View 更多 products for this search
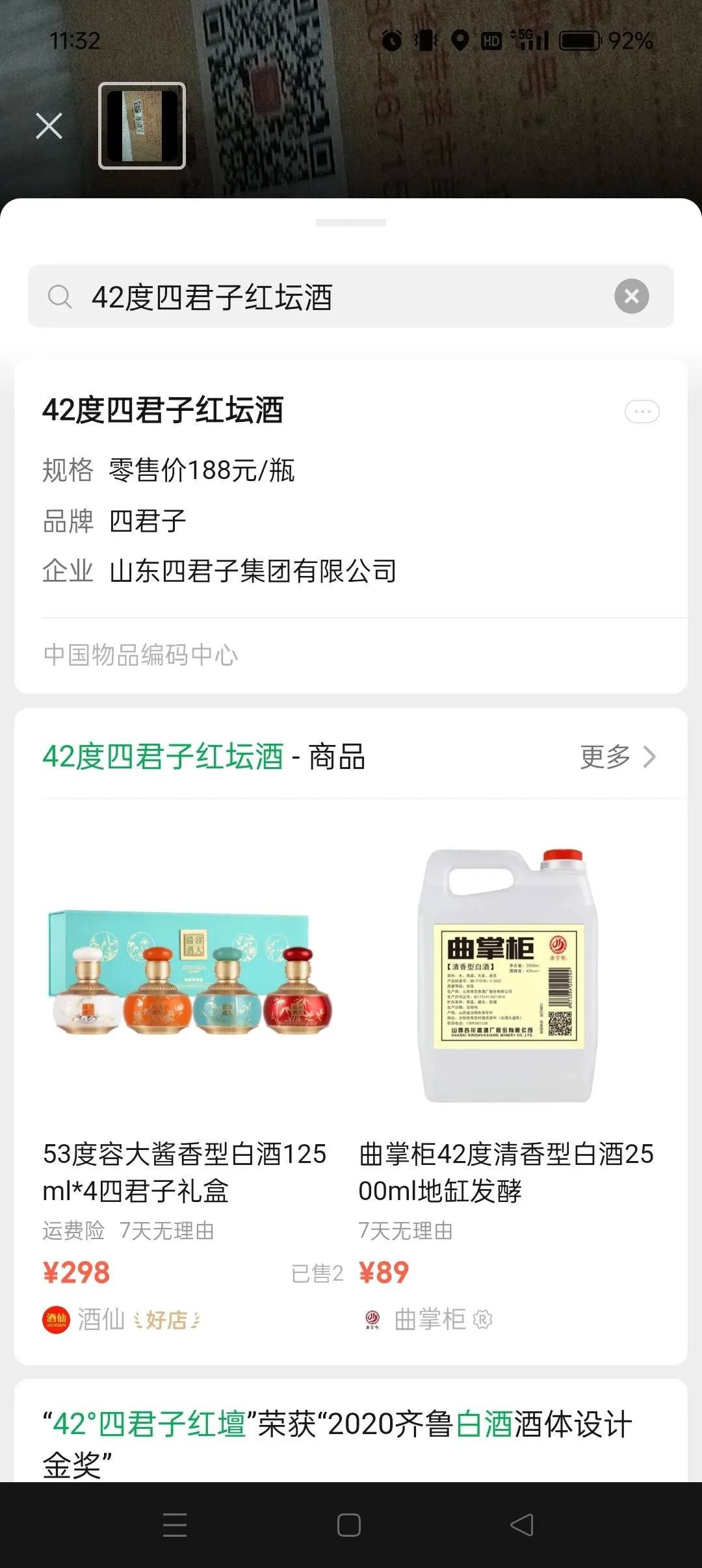This screenshot has height=1568, width=702. pyautogui.click(x=617, y=757)
